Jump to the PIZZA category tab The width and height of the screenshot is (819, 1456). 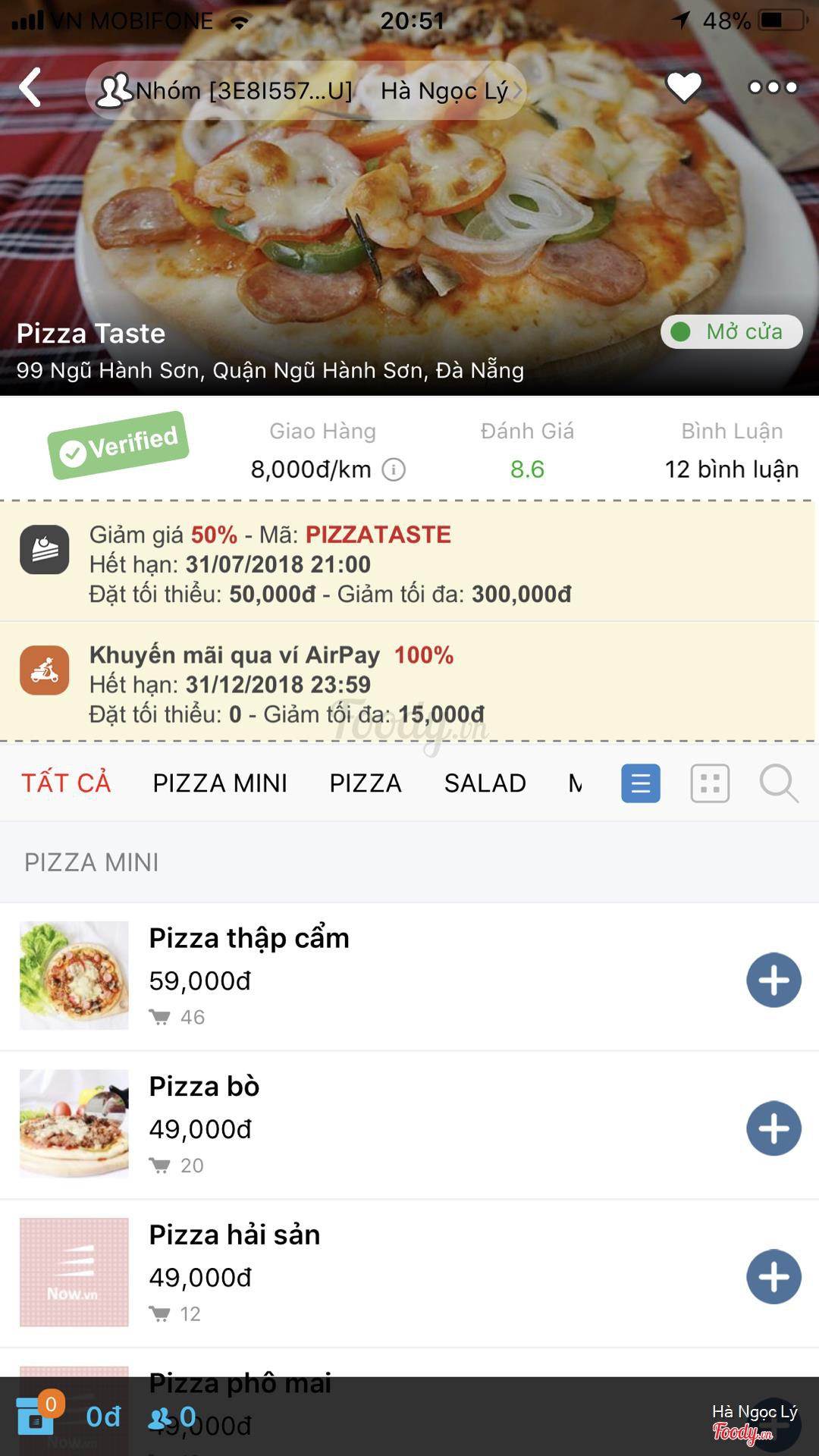point(366,783)
